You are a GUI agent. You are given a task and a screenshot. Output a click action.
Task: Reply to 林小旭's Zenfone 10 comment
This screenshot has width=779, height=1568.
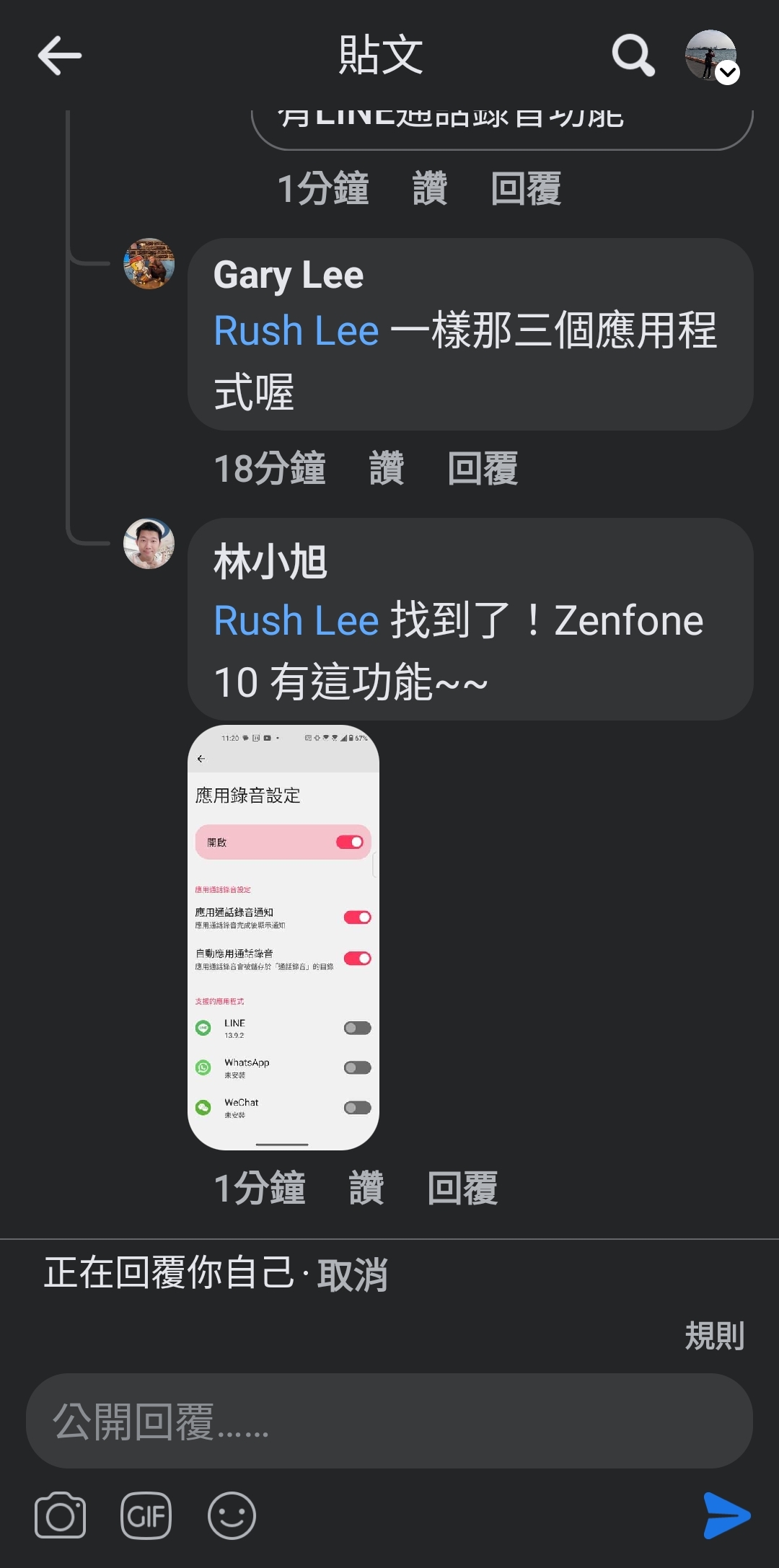click(x=462, y=1189)
